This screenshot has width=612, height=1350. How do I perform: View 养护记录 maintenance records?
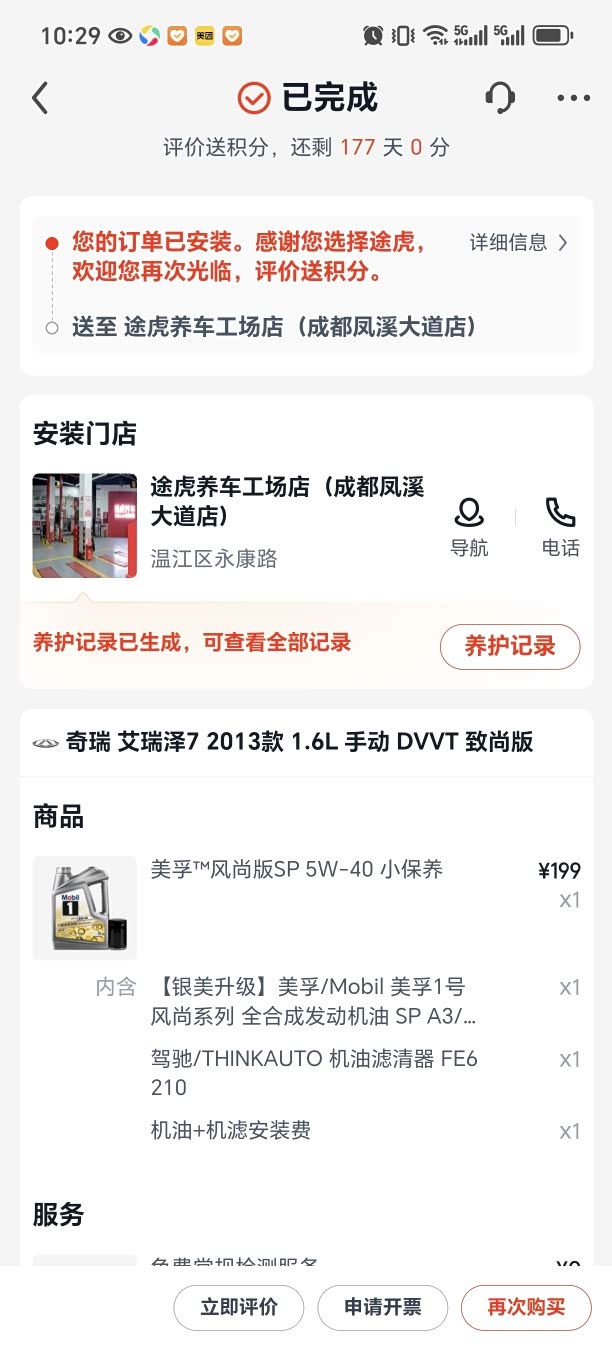[509, 646]
